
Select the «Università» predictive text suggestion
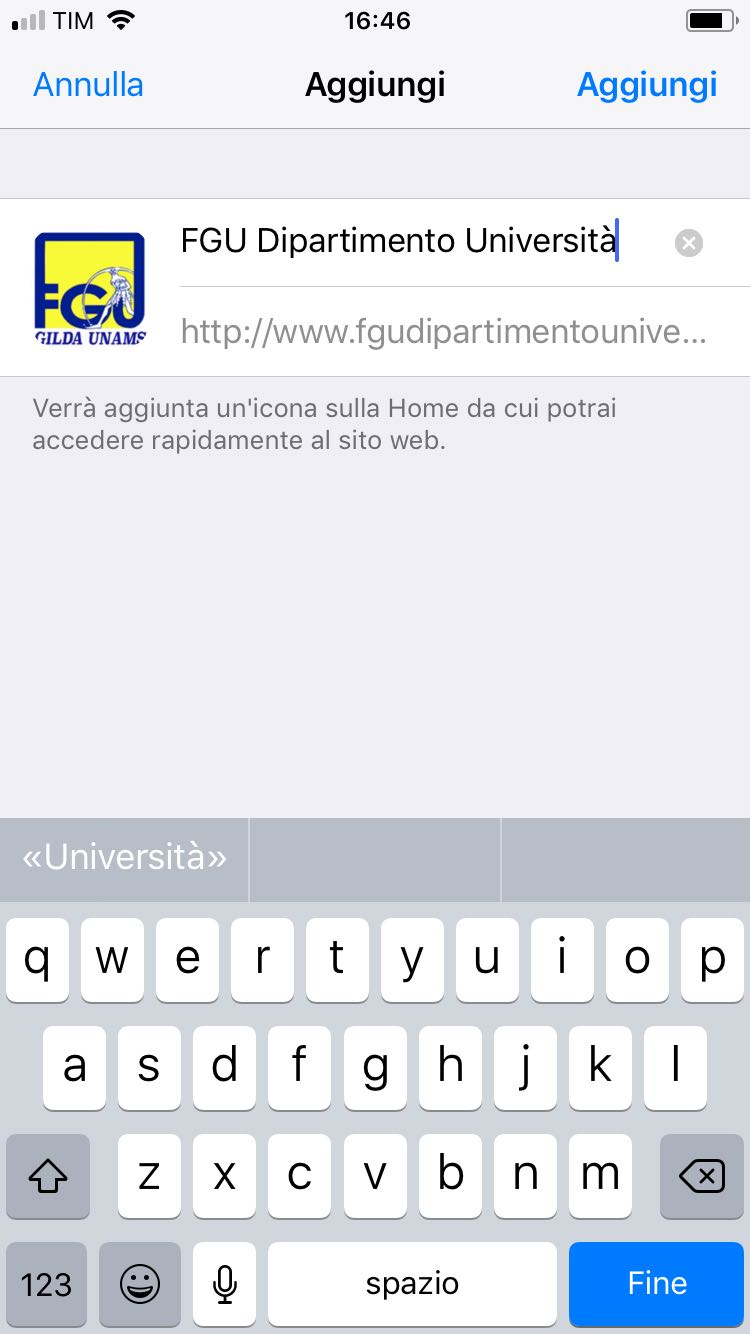123,858
